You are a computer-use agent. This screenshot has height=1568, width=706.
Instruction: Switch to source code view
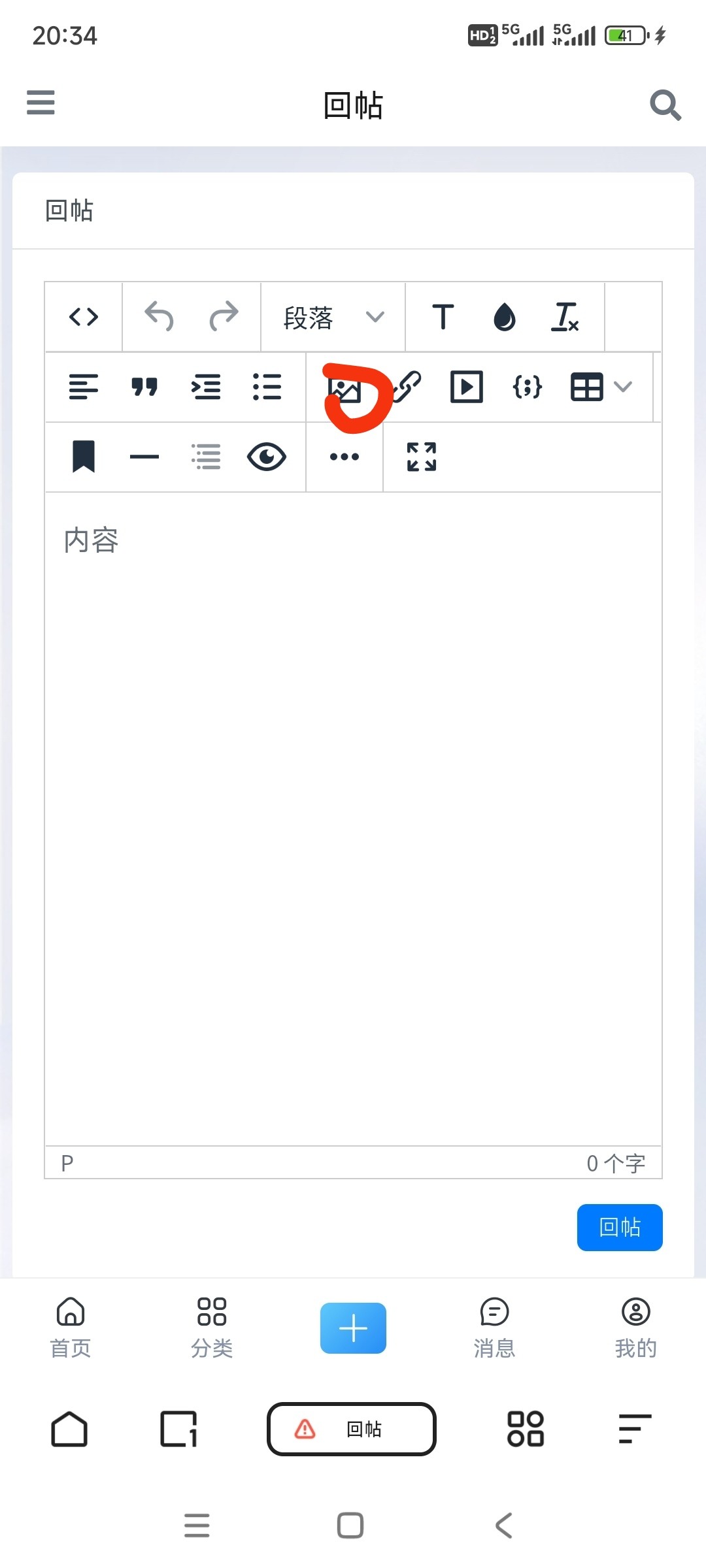point(84,317)
